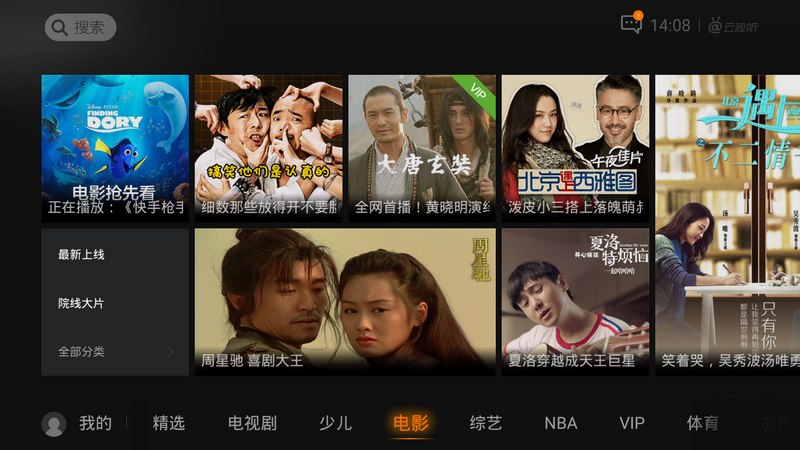Select the 最新上线 category
This screenshot has width=800, height=450.
(115, 255)
